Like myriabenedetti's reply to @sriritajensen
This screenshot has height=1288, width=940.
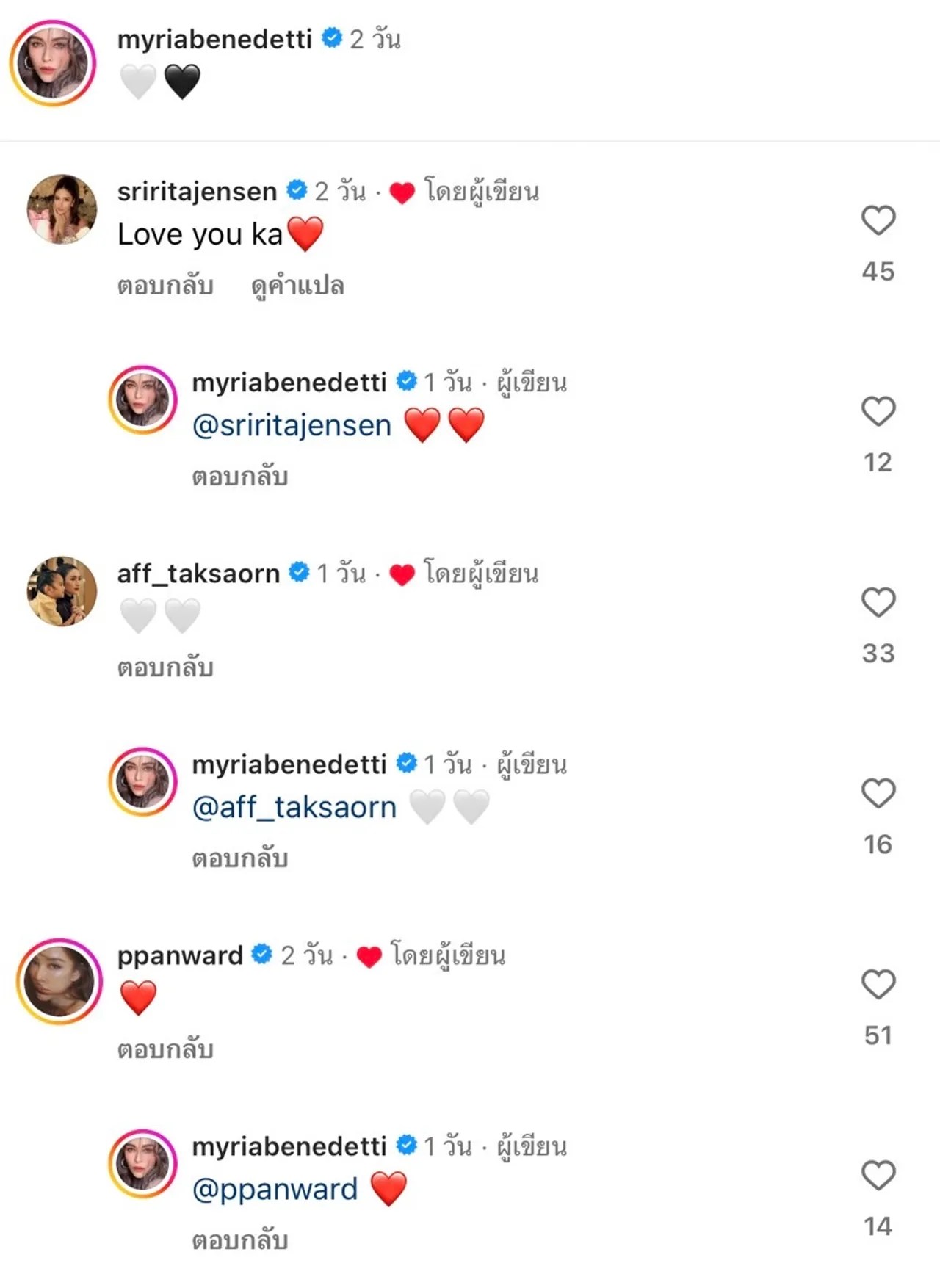[878, 411]
